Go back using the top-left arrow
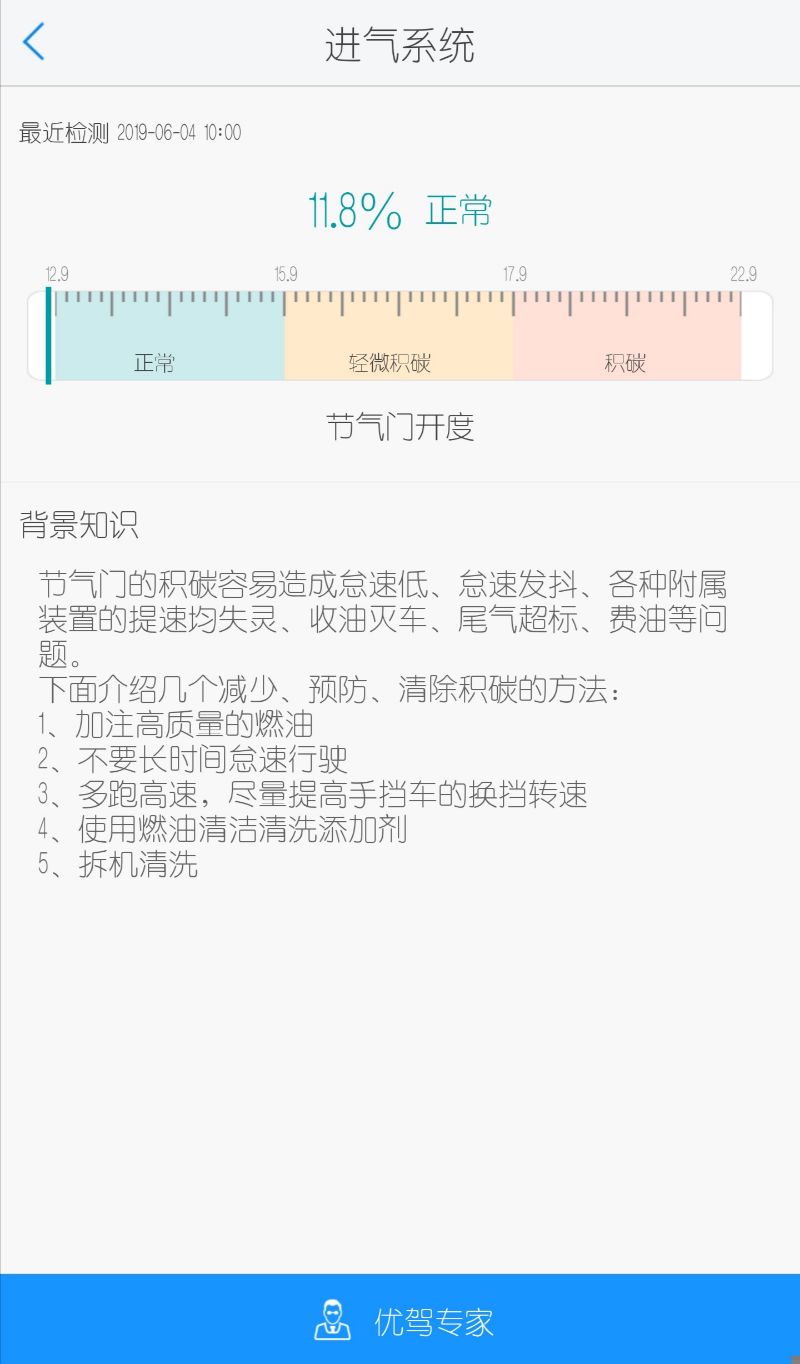The height and width of the screenshot is (1364, 800). tap(34, 42)
